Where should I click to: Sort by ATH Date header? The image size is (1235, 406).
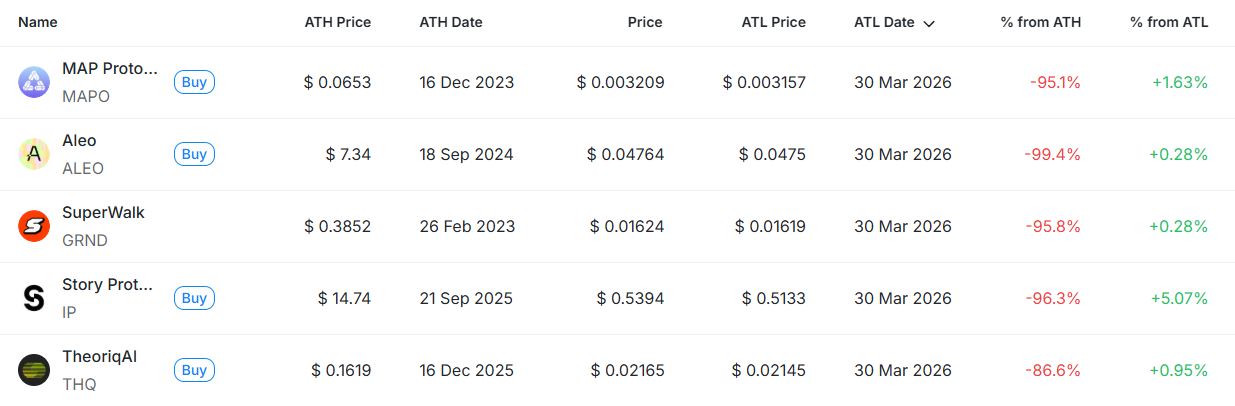pos(450,22)
